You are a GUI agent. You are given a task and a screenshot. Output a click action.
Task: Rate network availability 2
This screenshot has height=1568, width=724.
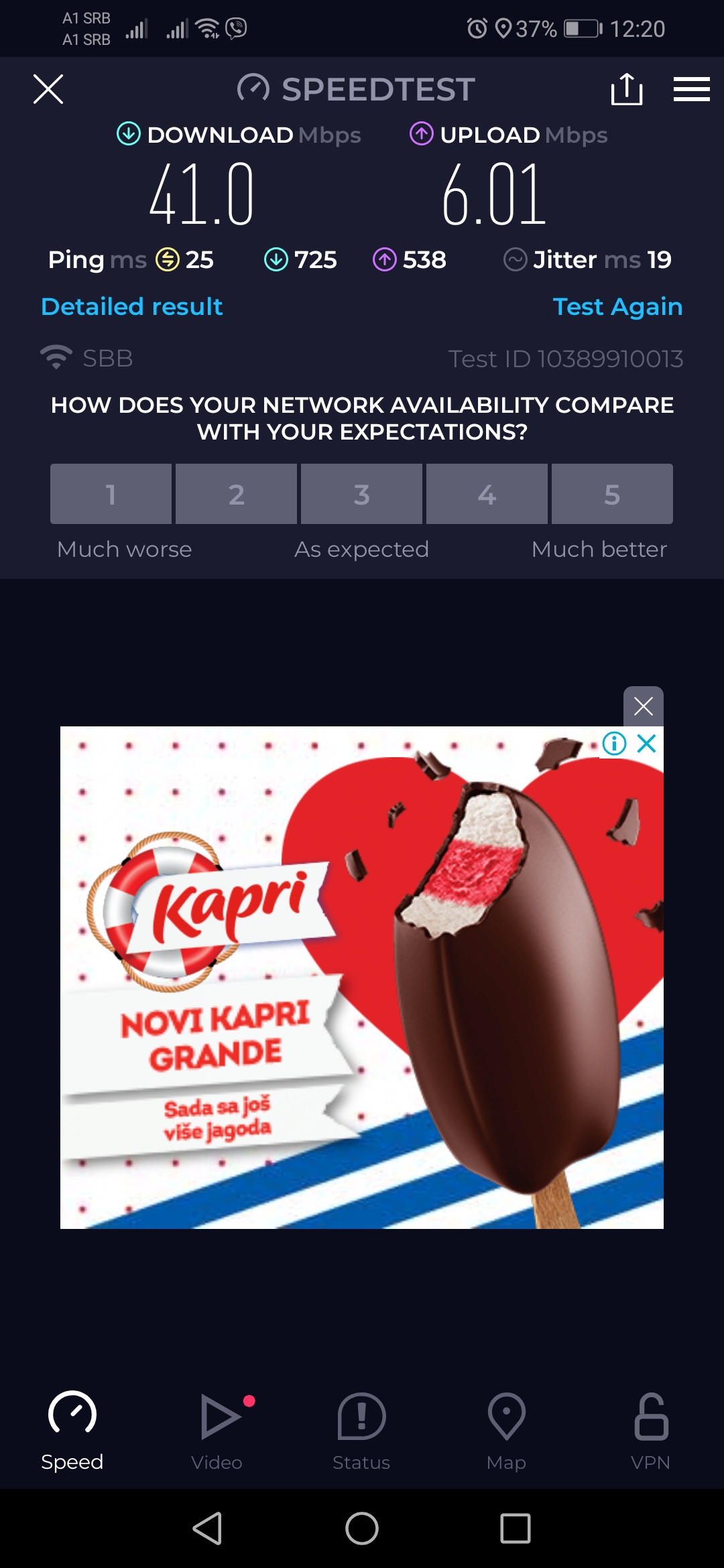click(236, 494)
